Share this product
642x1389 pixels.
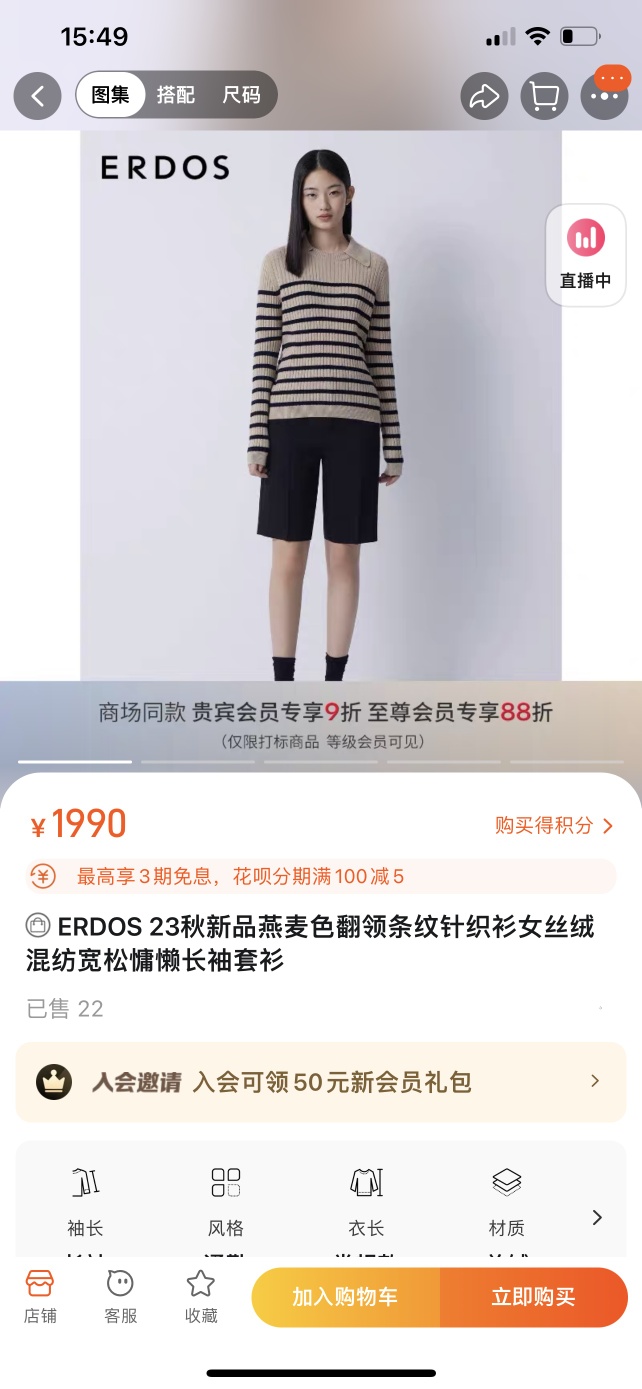[485, 96]
